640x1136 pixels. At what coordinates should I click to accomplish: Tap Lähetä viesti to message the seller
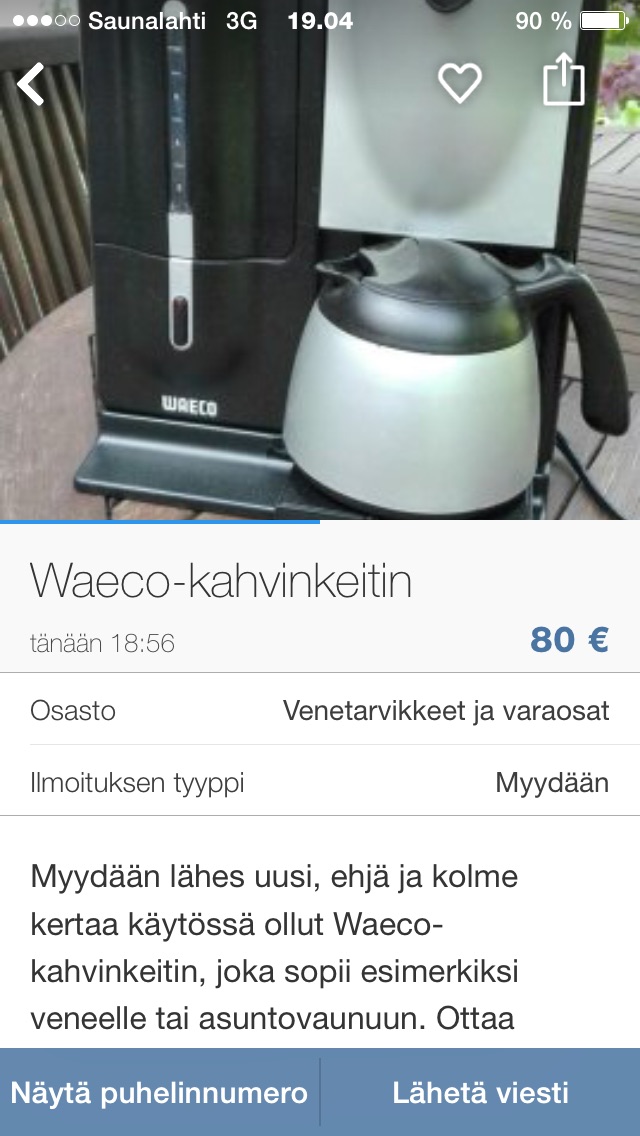click(x=481, y=1092)
